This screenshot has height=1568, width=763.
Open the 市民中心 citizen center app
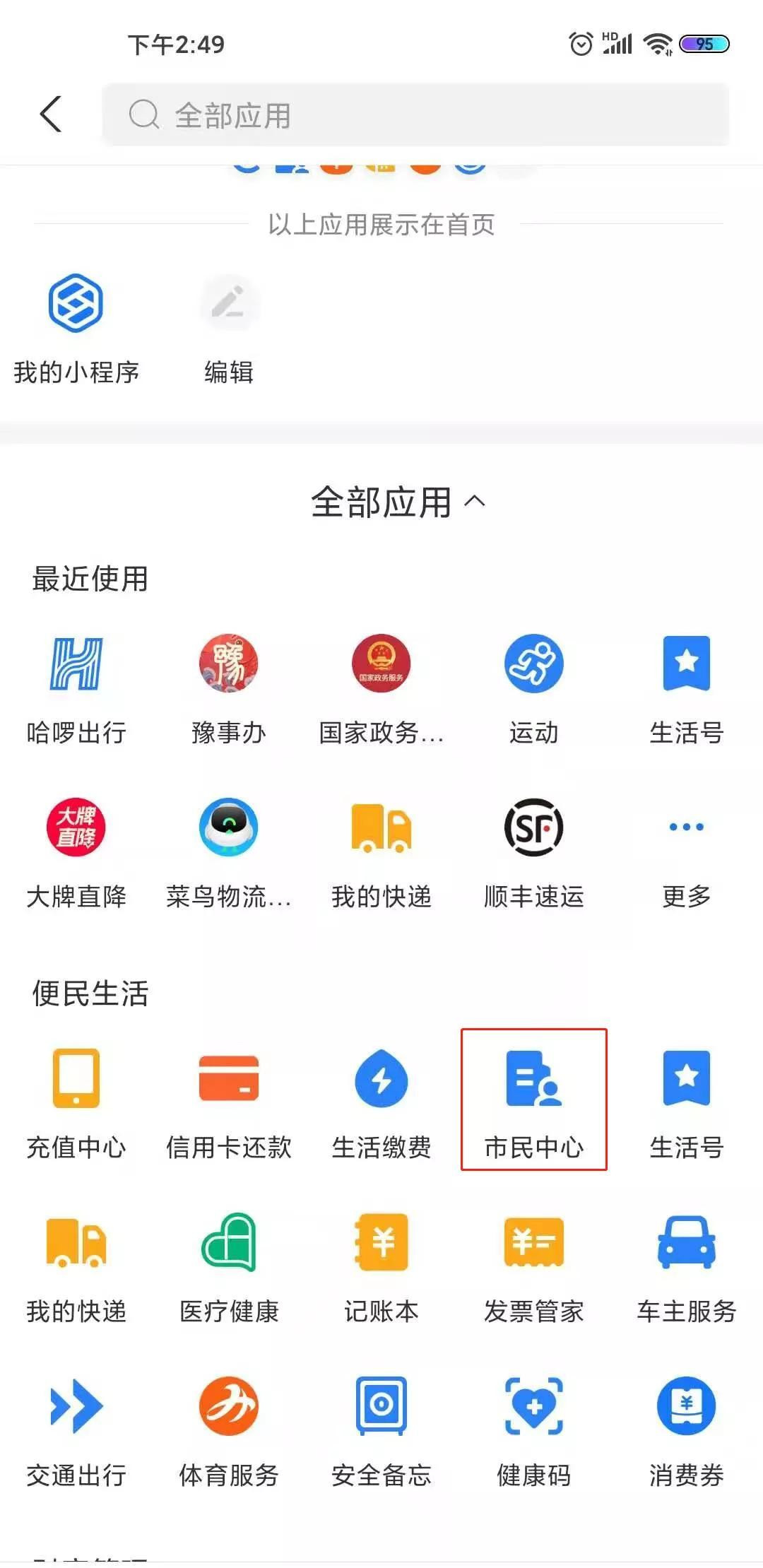tap(533, 1100)
